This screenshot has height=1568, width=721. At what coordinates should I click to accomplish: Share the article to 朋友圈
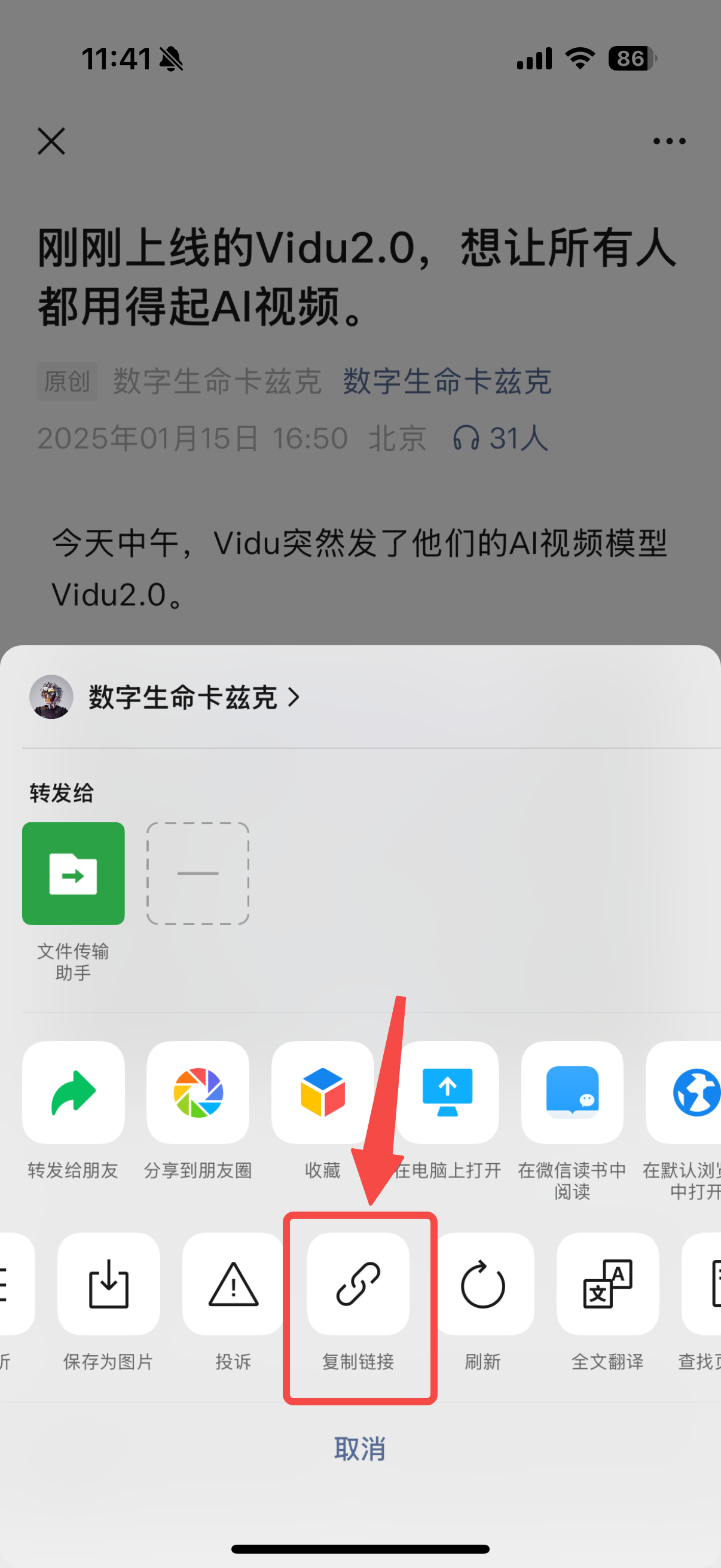198,1092
